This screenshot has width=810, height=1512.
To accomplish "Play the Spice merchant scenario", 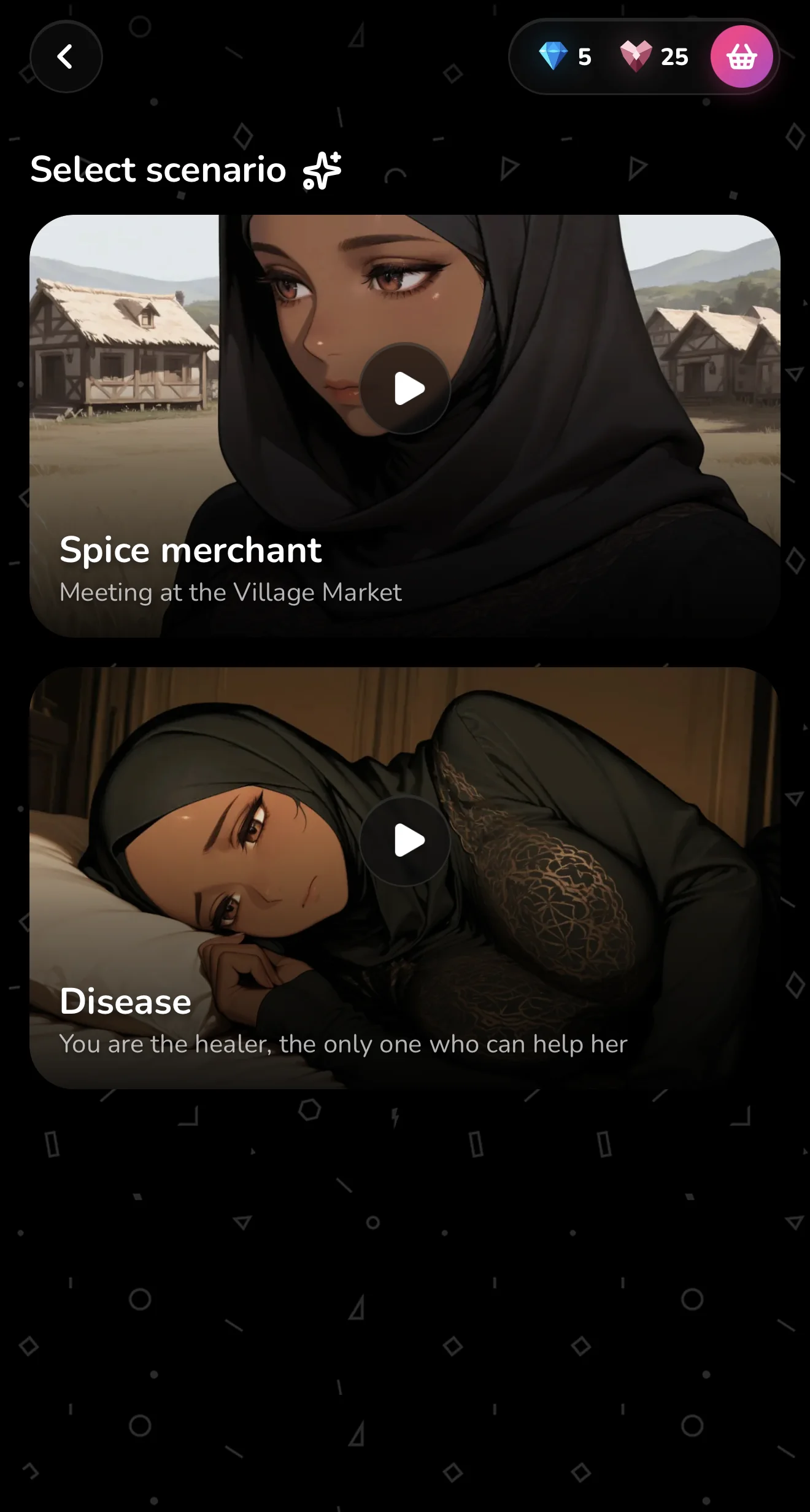I will (x=405, y=388).
